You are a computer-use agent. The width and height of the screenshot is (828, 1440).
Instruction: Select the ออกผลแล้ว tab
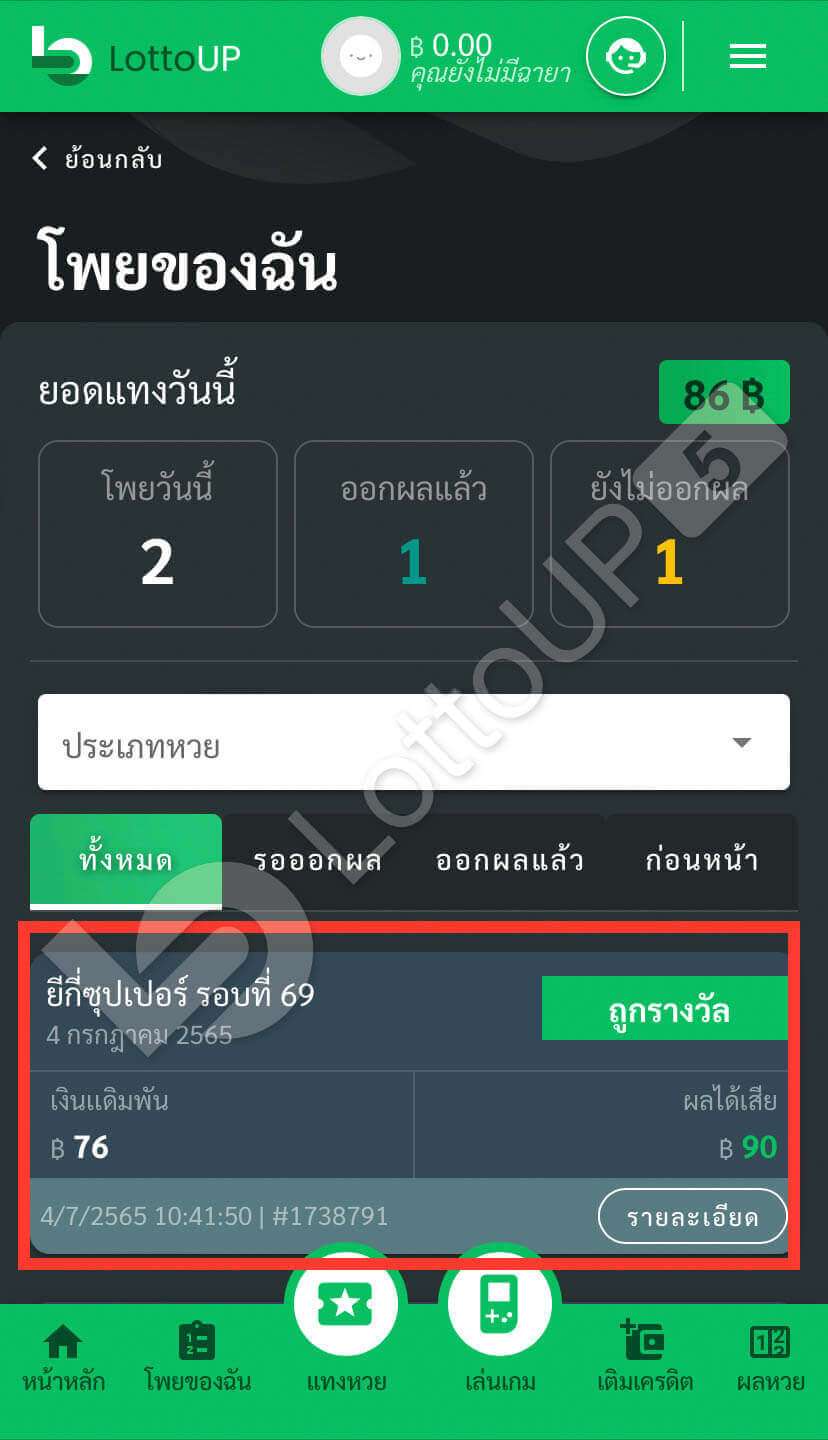point(509,861)
